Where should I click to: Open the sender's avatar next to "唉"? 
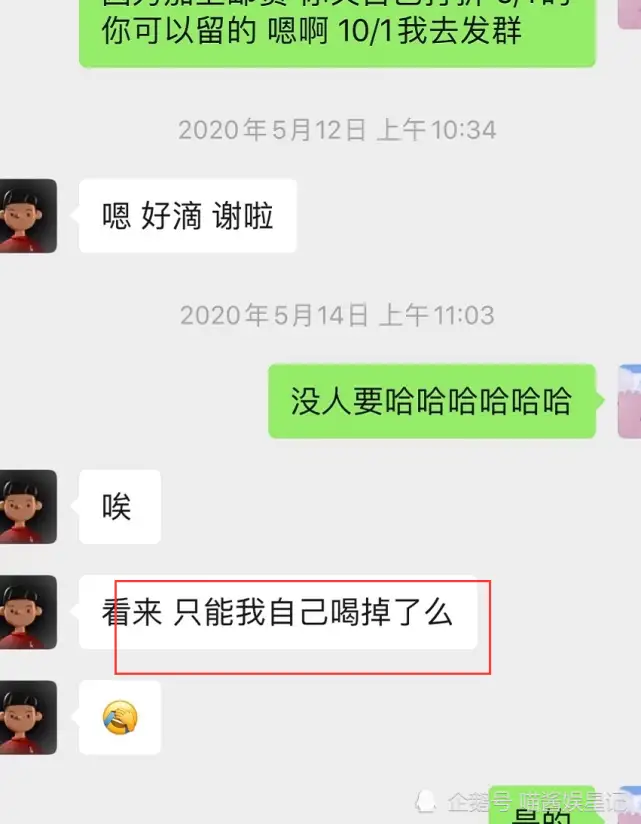coord(28,507)
